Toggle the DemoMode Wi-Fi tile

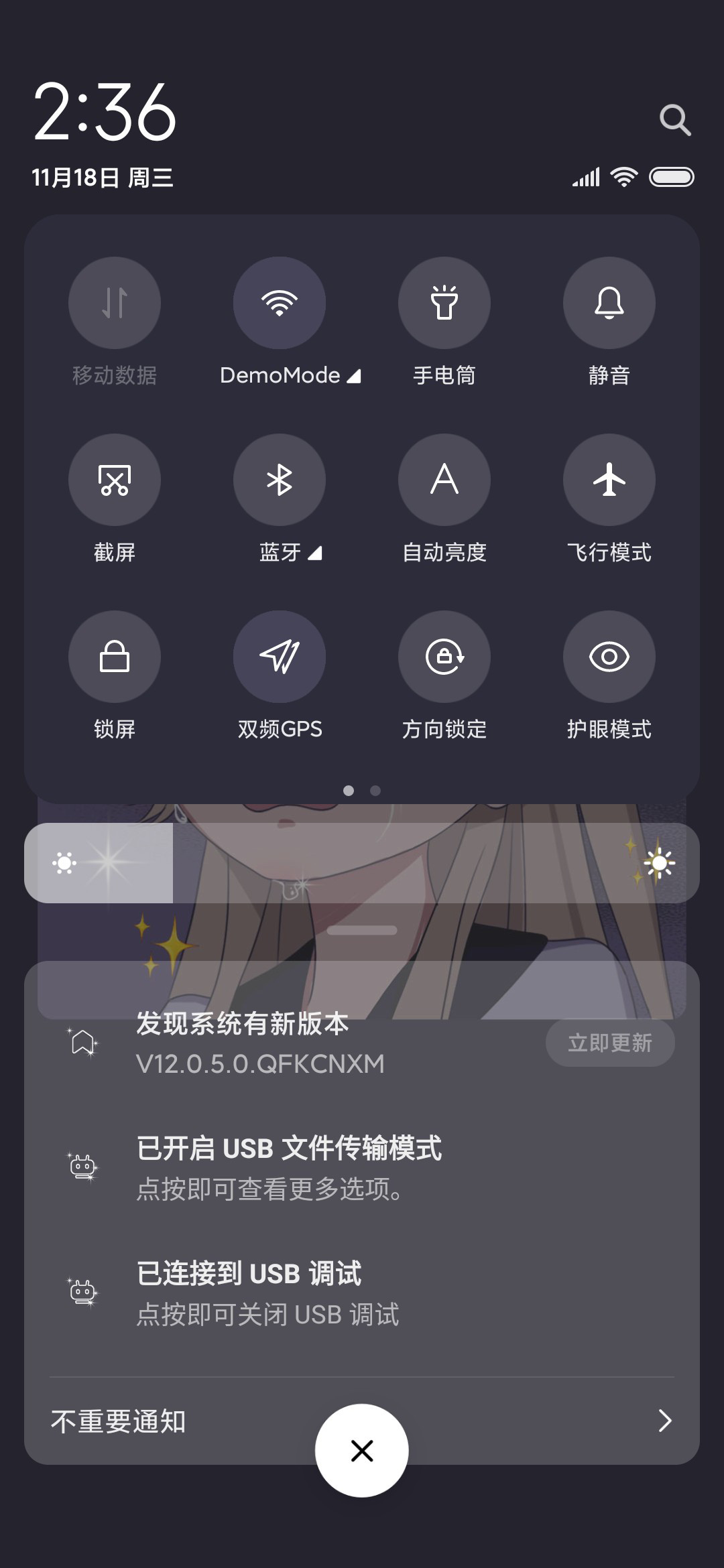tap(280, 303)
